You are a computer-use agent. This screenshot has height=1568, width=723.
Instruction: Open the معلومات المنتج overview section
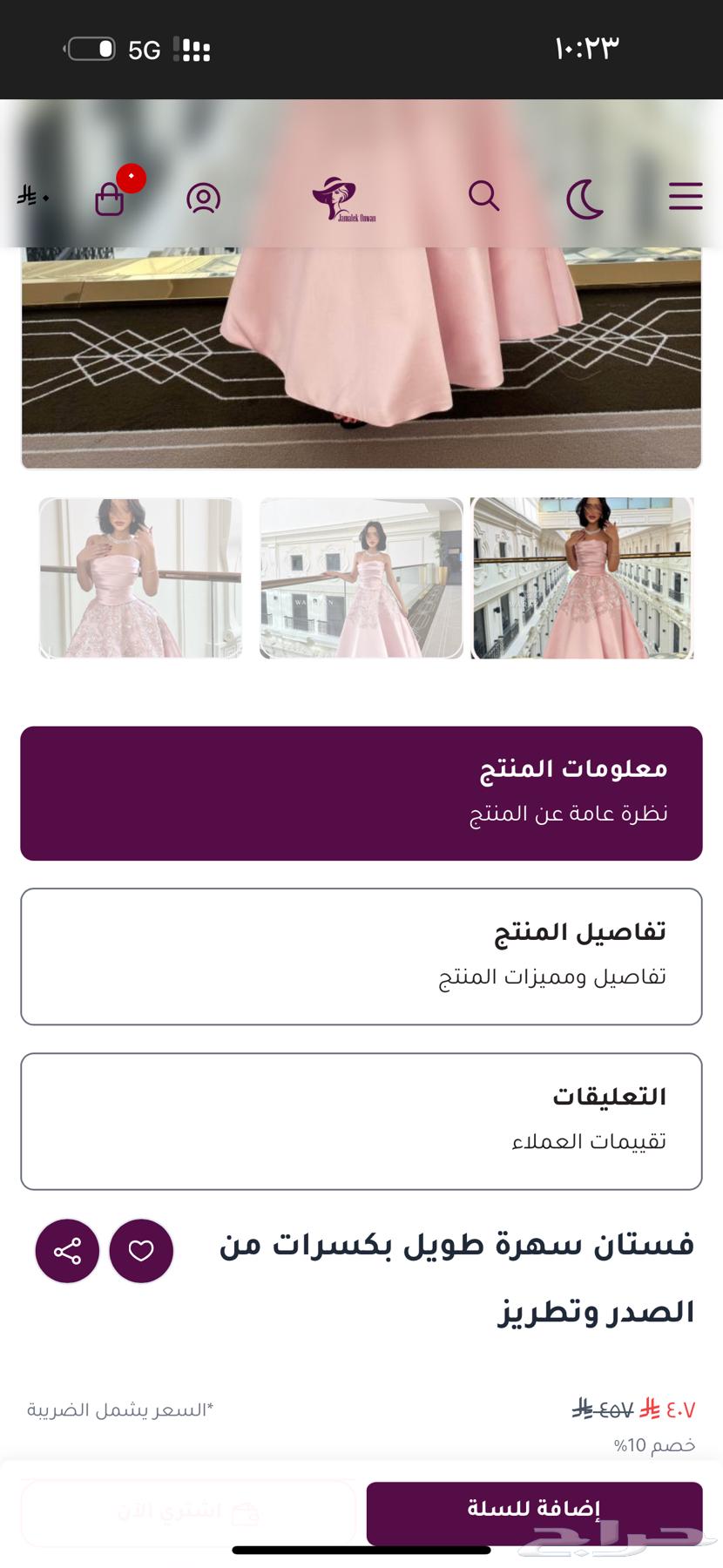361,791
